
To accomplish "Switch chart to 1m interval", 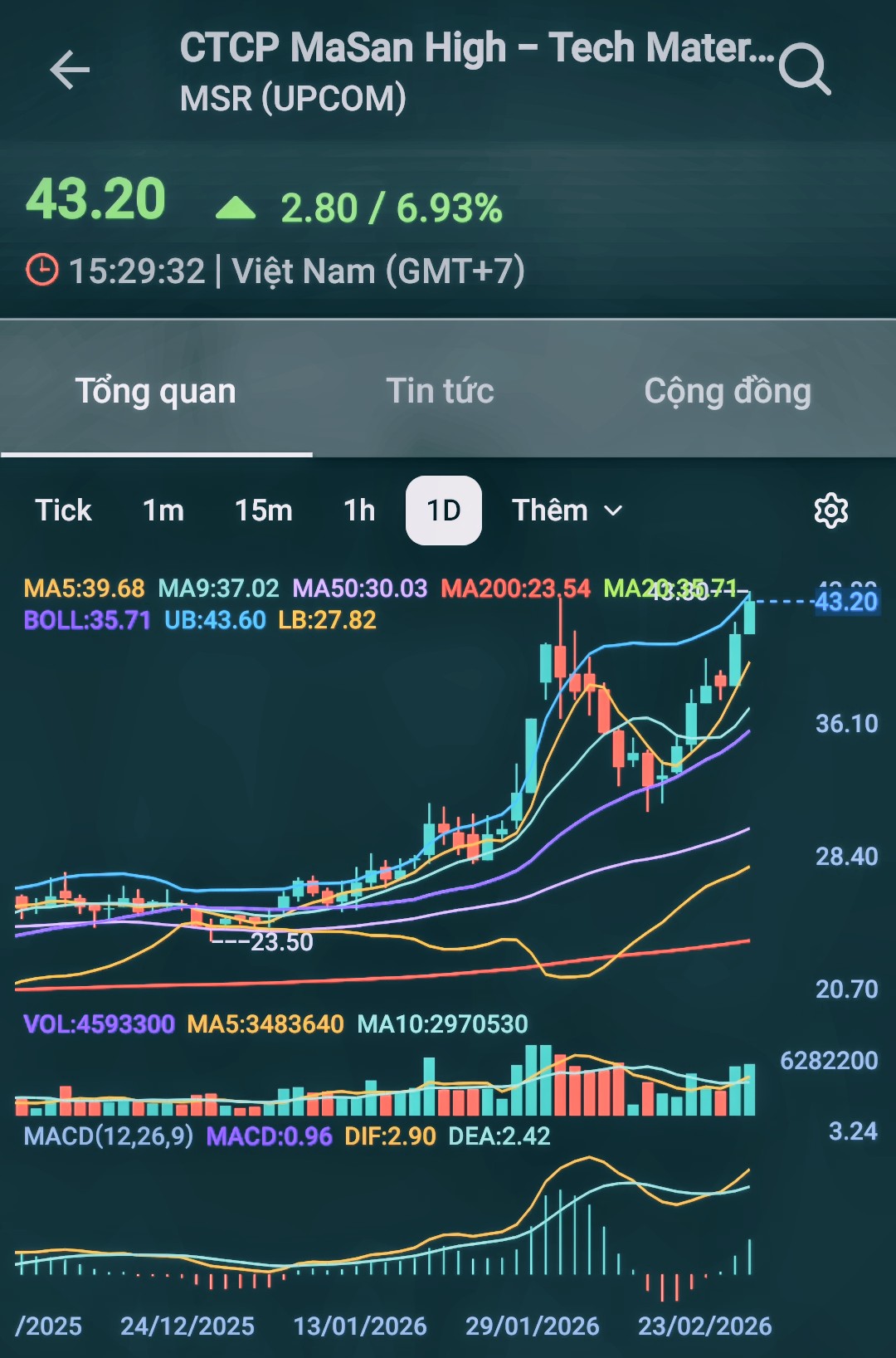I will 163,510.
